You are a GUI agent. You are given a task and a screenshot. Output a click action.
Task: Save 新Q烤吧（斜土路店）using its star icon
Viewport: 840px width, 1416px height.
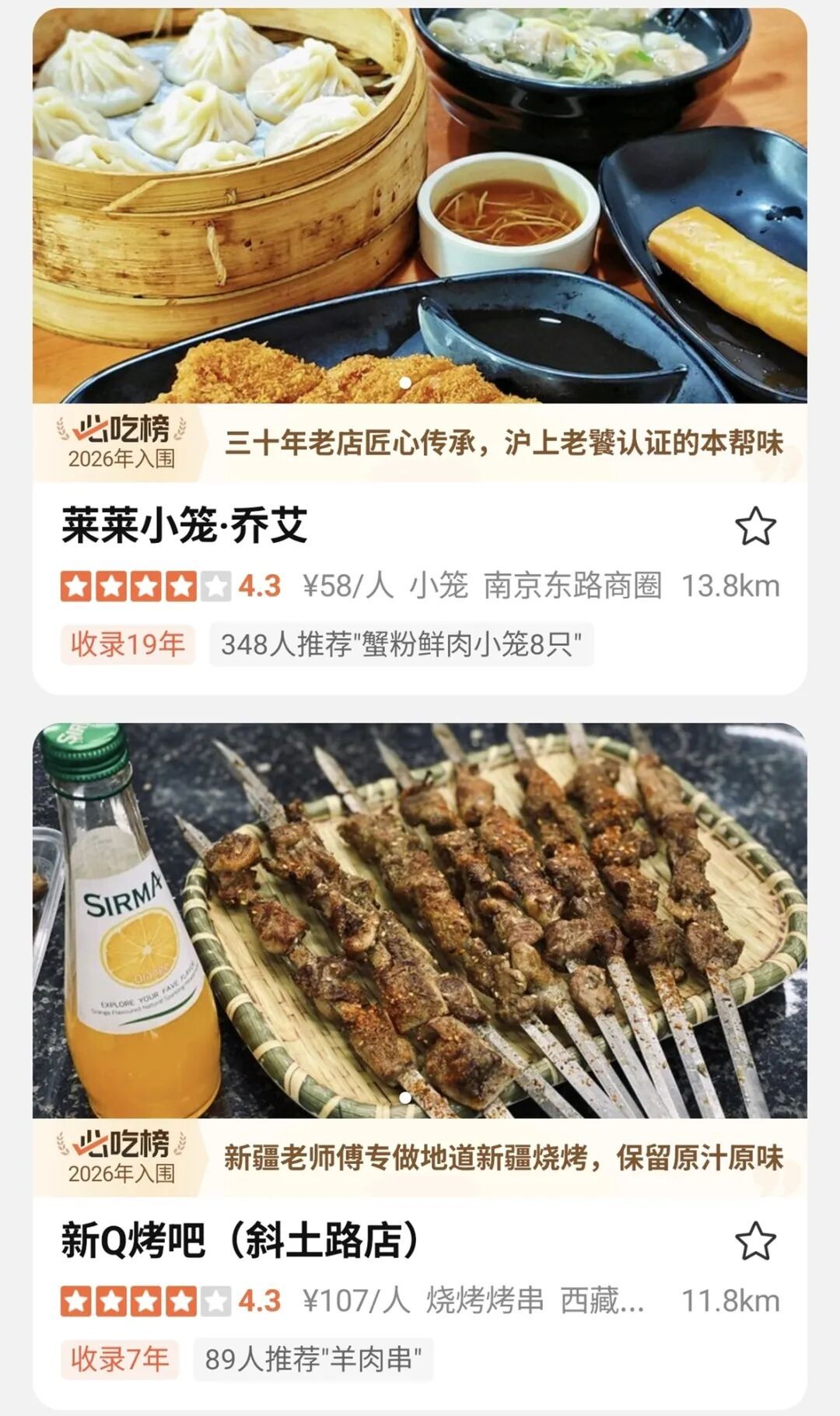(755, 1241)
